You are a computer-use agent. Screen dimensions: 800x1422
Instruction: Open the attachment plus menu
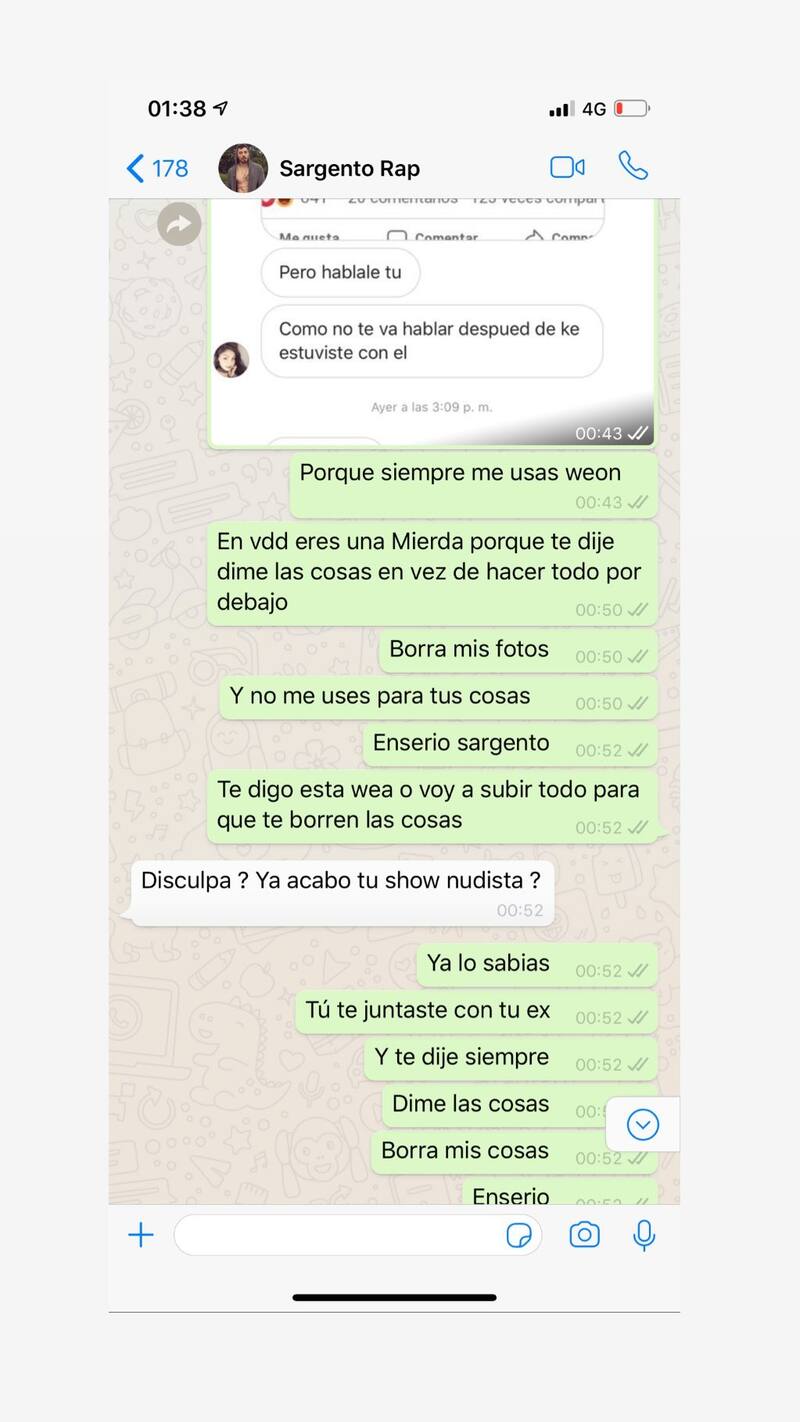click(141, 1235)
